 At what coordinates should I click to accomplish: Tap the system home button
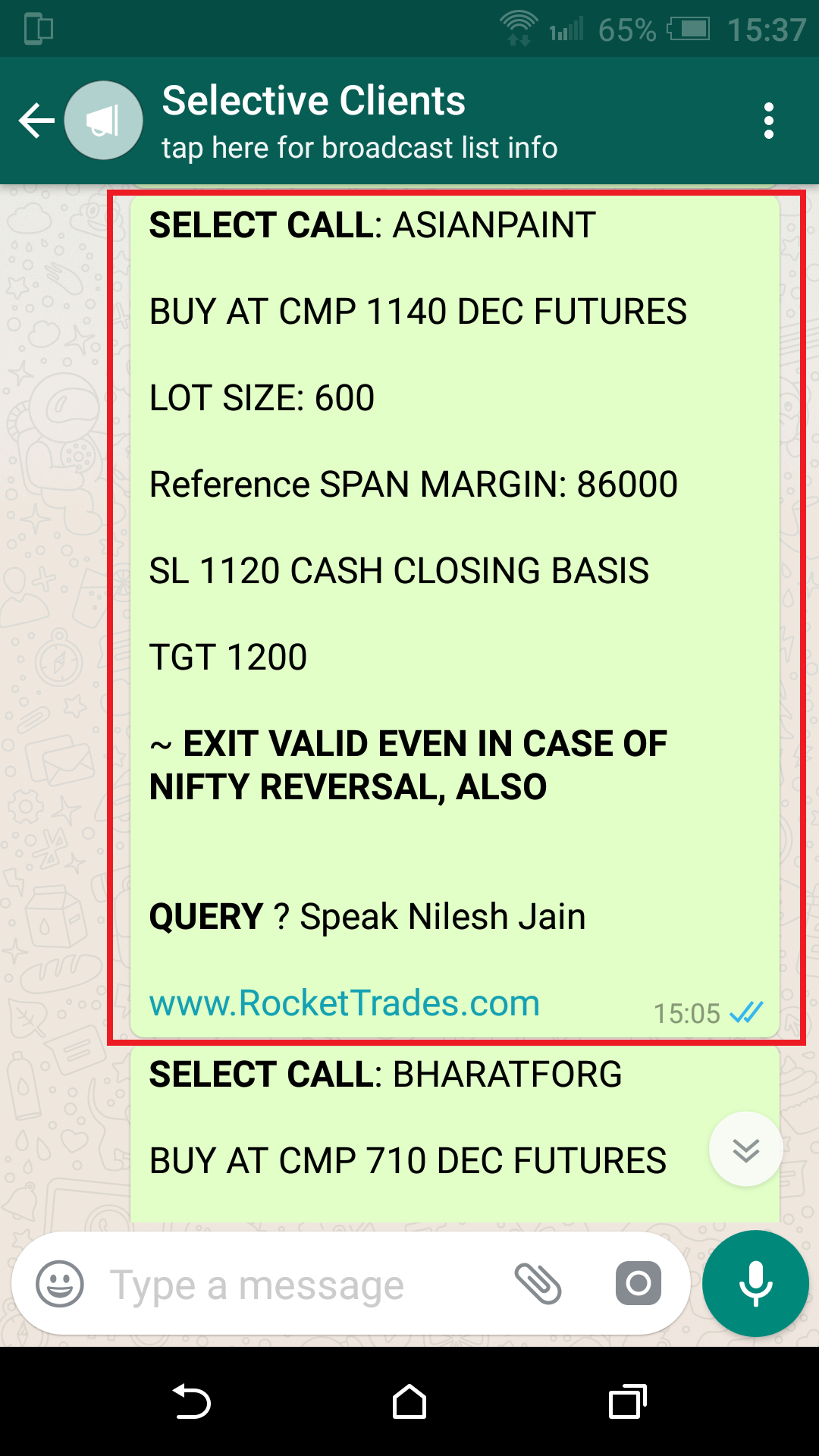click(x=409, y=1402)
